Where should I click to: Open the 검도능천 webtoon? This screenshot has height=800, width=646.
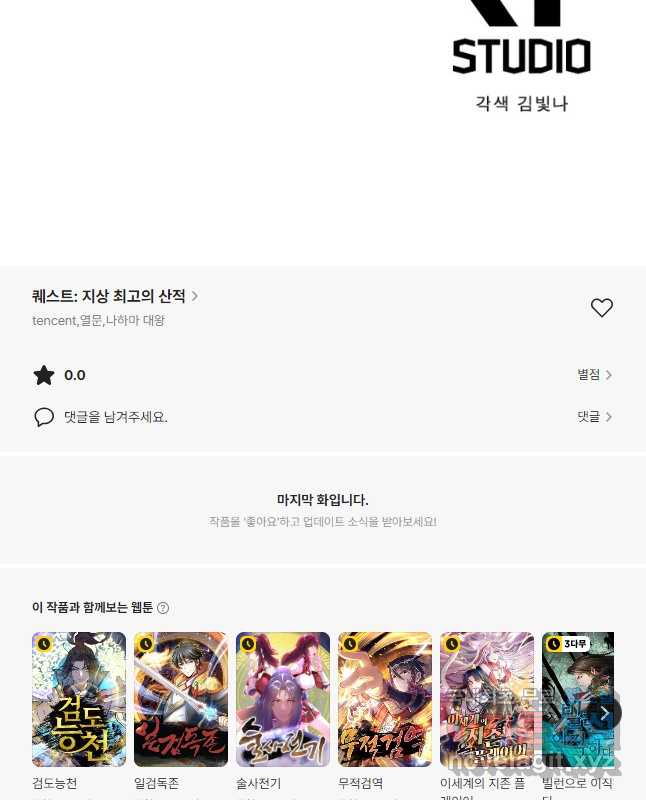[x=79, y=699]
